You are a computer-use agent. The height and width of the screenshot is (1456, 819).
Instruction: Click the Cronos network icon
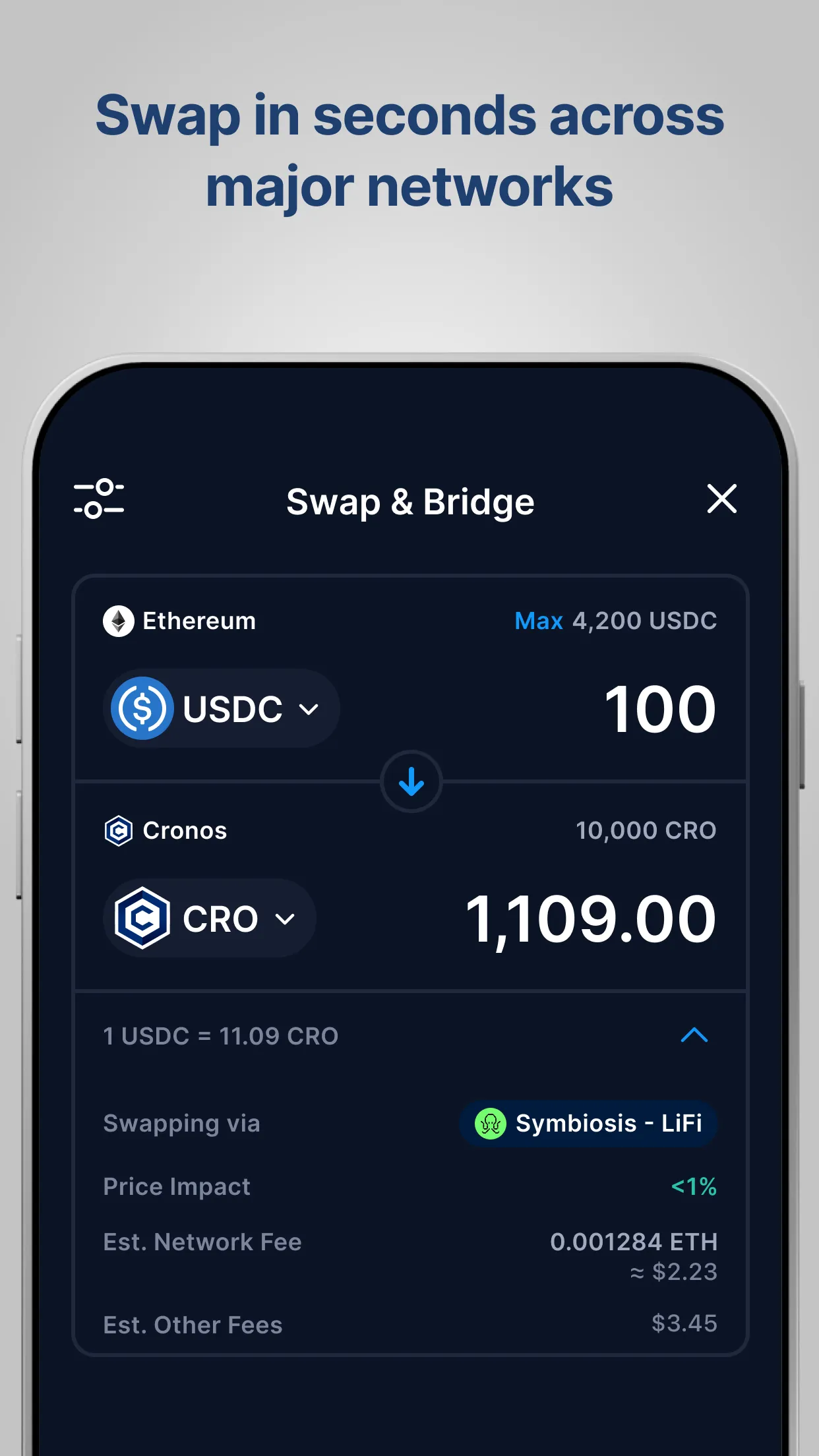(119, 830)
